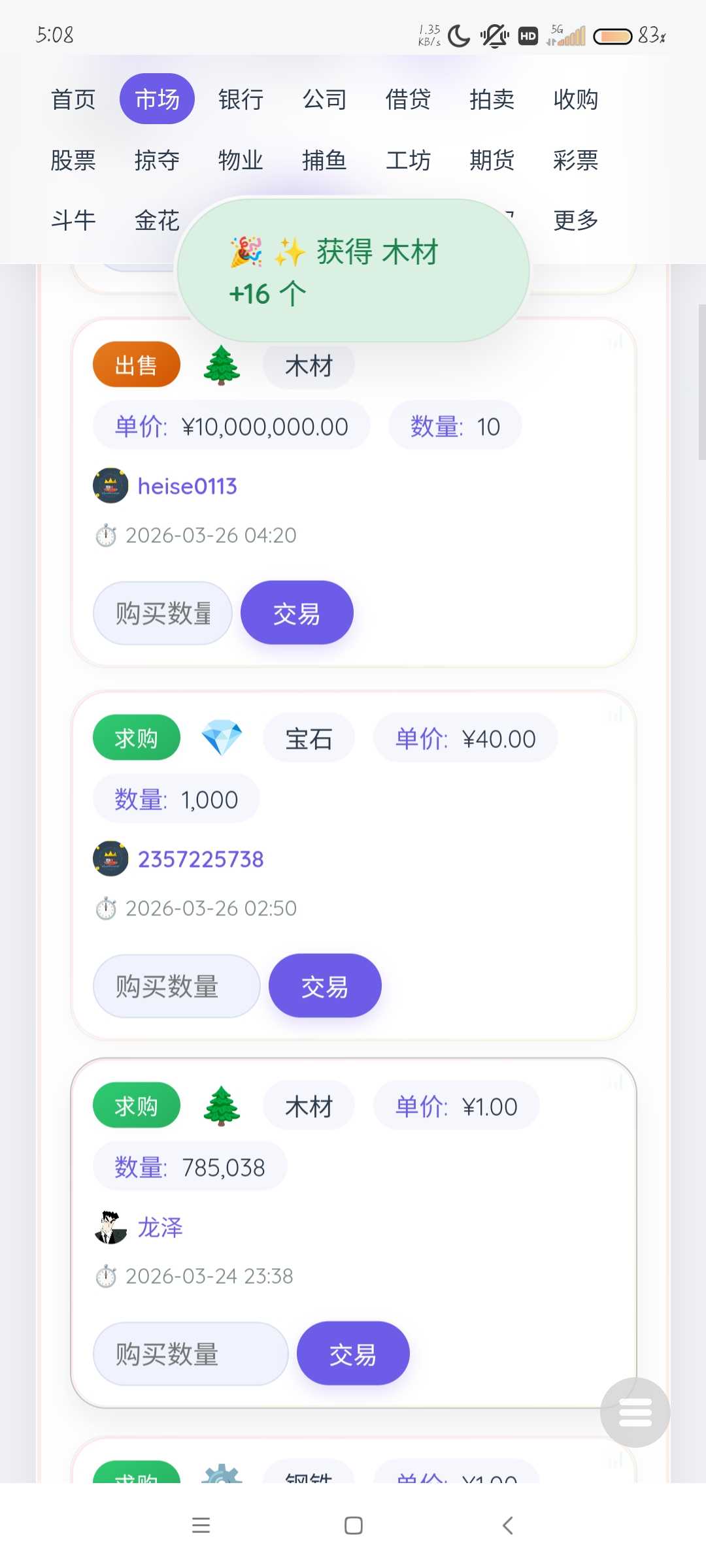
Task: Open the 借贷 page
Action: [x=408, y=99]
